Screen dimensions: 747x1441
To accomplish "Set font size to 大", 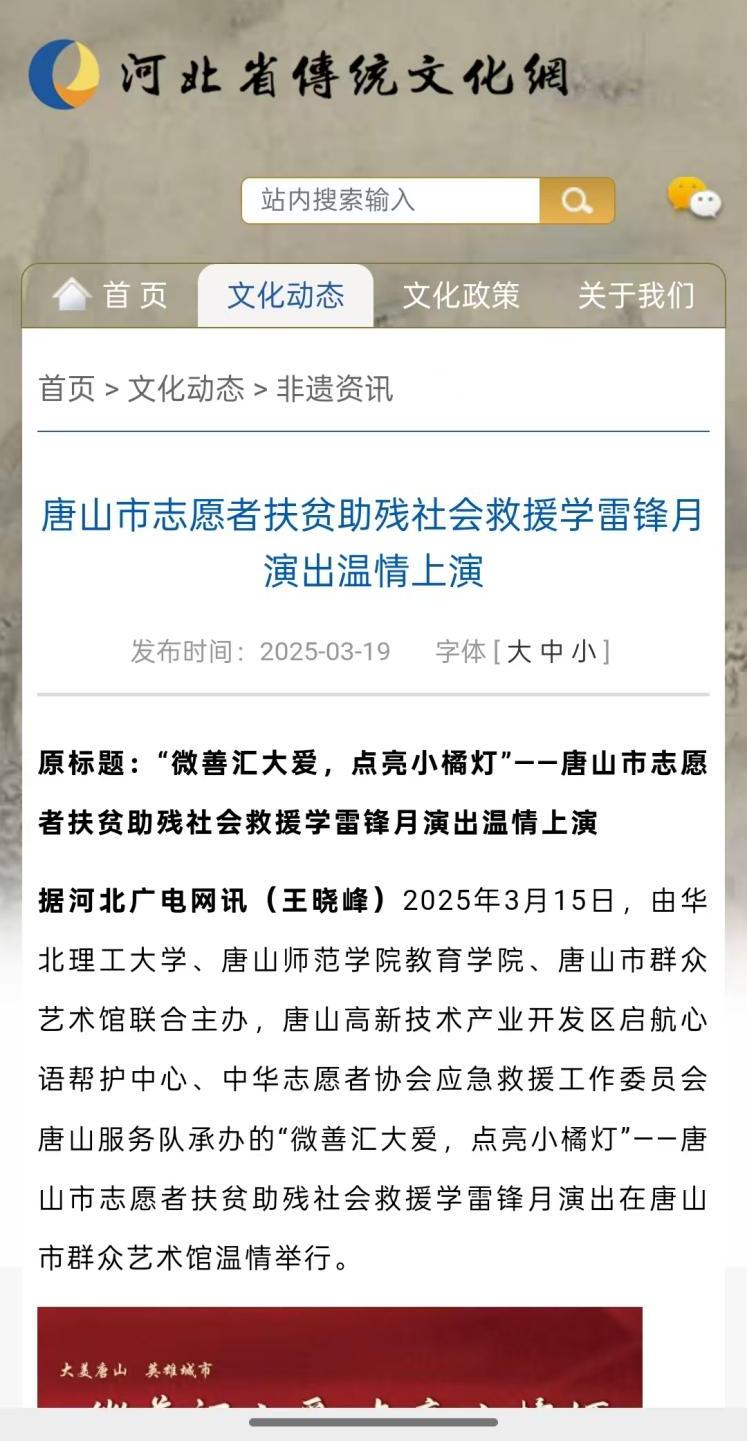I will pyautogui.click(x=518, y=652).
